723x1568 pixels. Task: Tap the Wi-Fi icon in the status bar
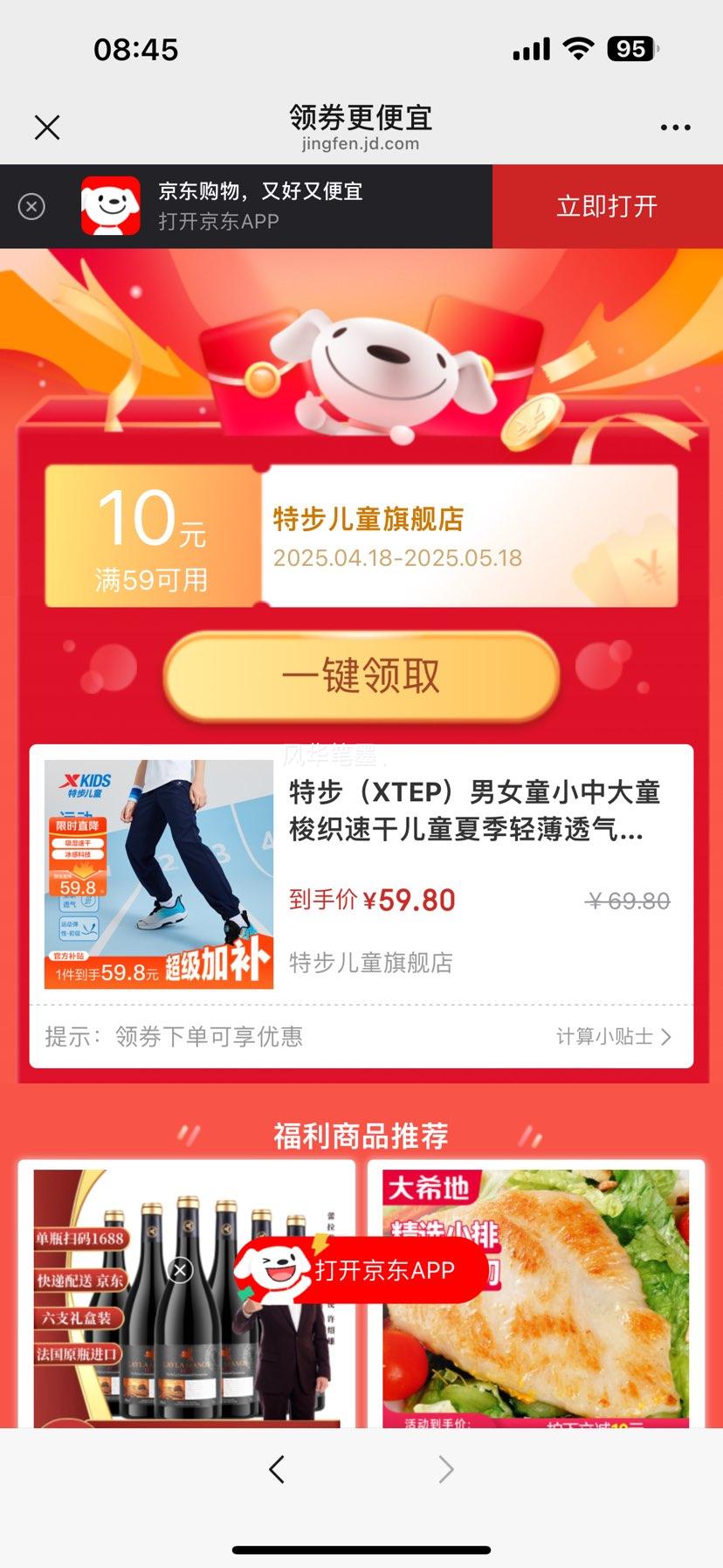pyautogui.click(x=578, y=49)
